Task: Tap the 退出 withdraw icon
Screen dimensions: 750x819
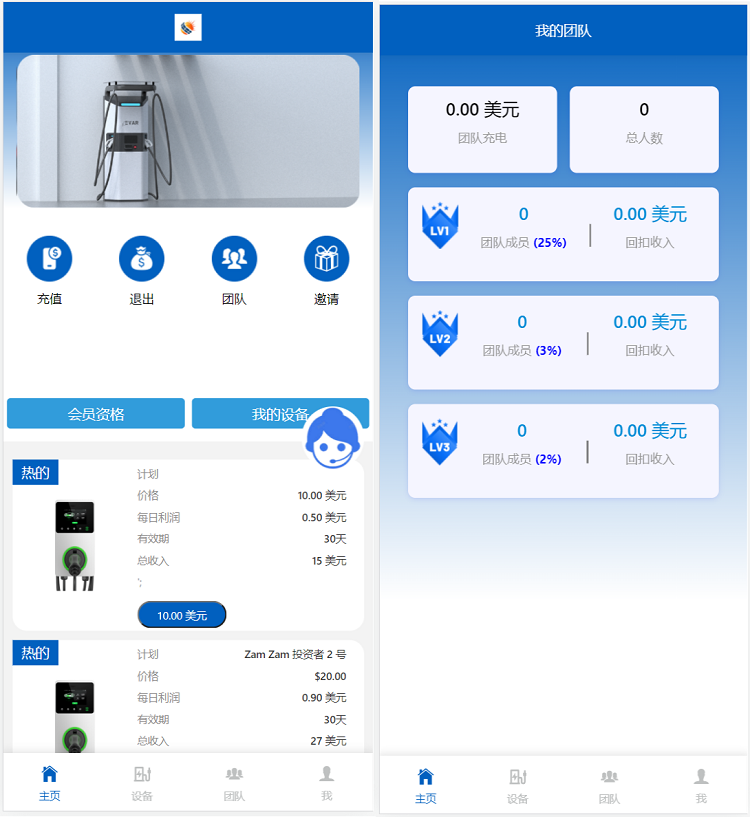Action: pos(141,259)
